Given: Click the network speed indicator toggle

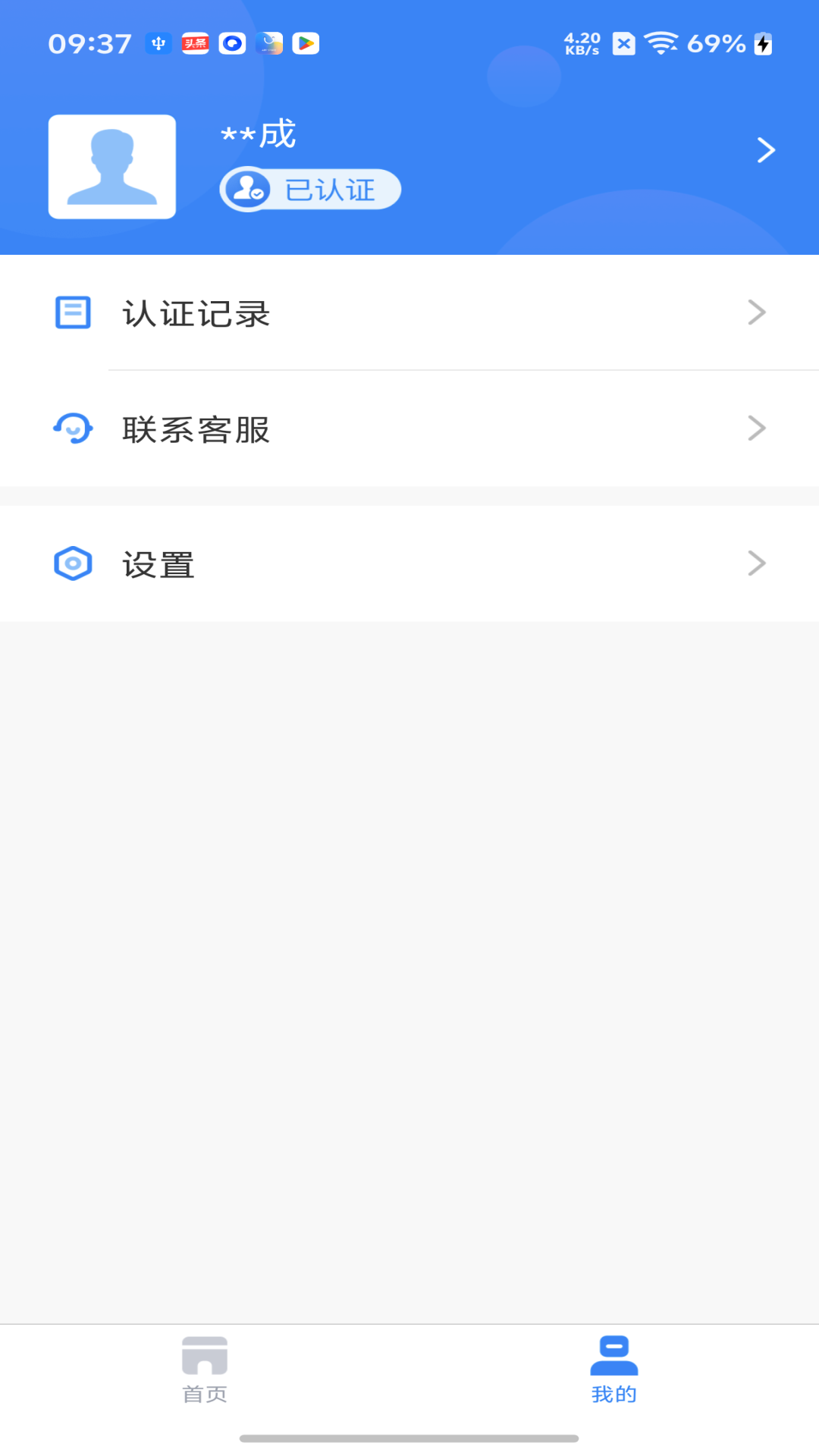Looking at the screenshot, I should [581, 43].
